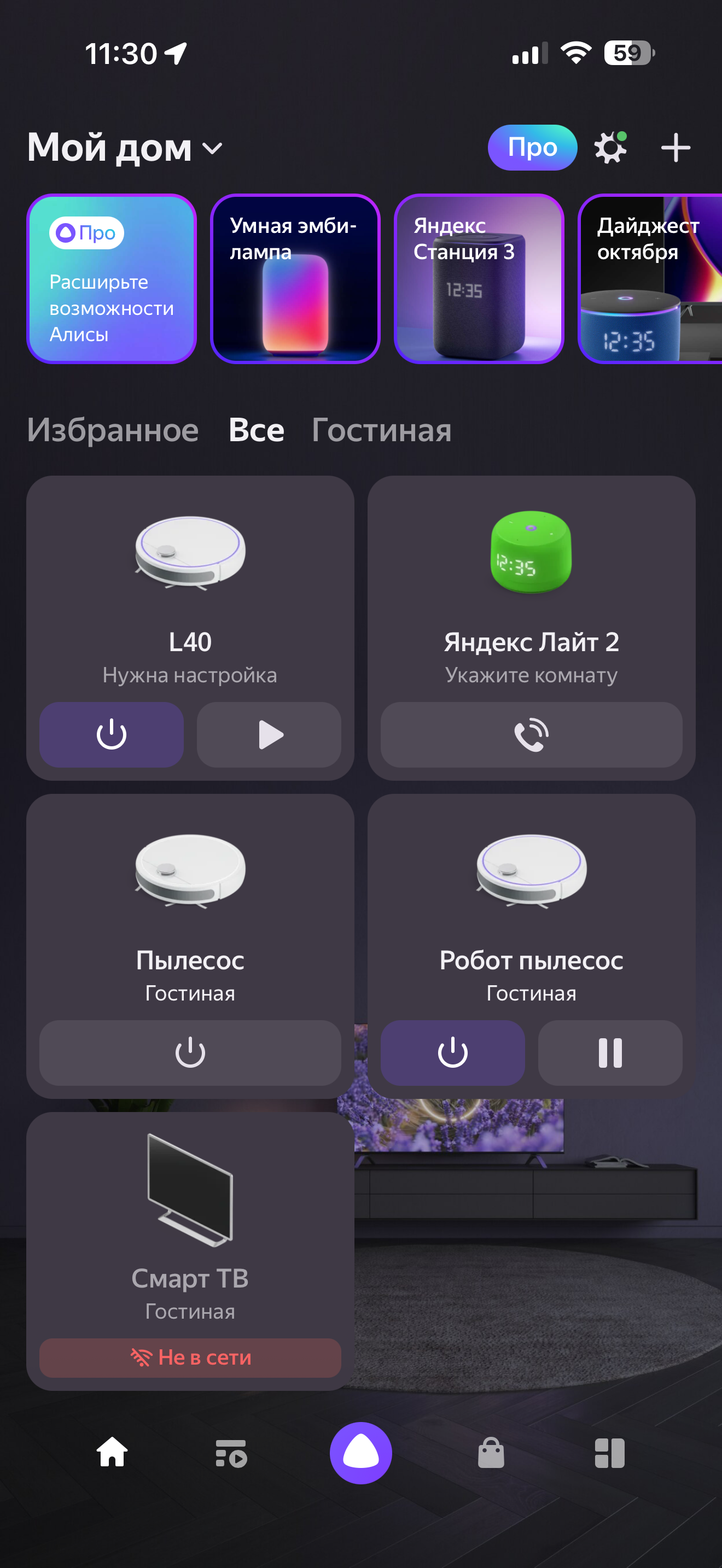Activate Alice from the bottom bar
The width and height of the screenshot is (722, 1568).
[x=361, y=1453]
